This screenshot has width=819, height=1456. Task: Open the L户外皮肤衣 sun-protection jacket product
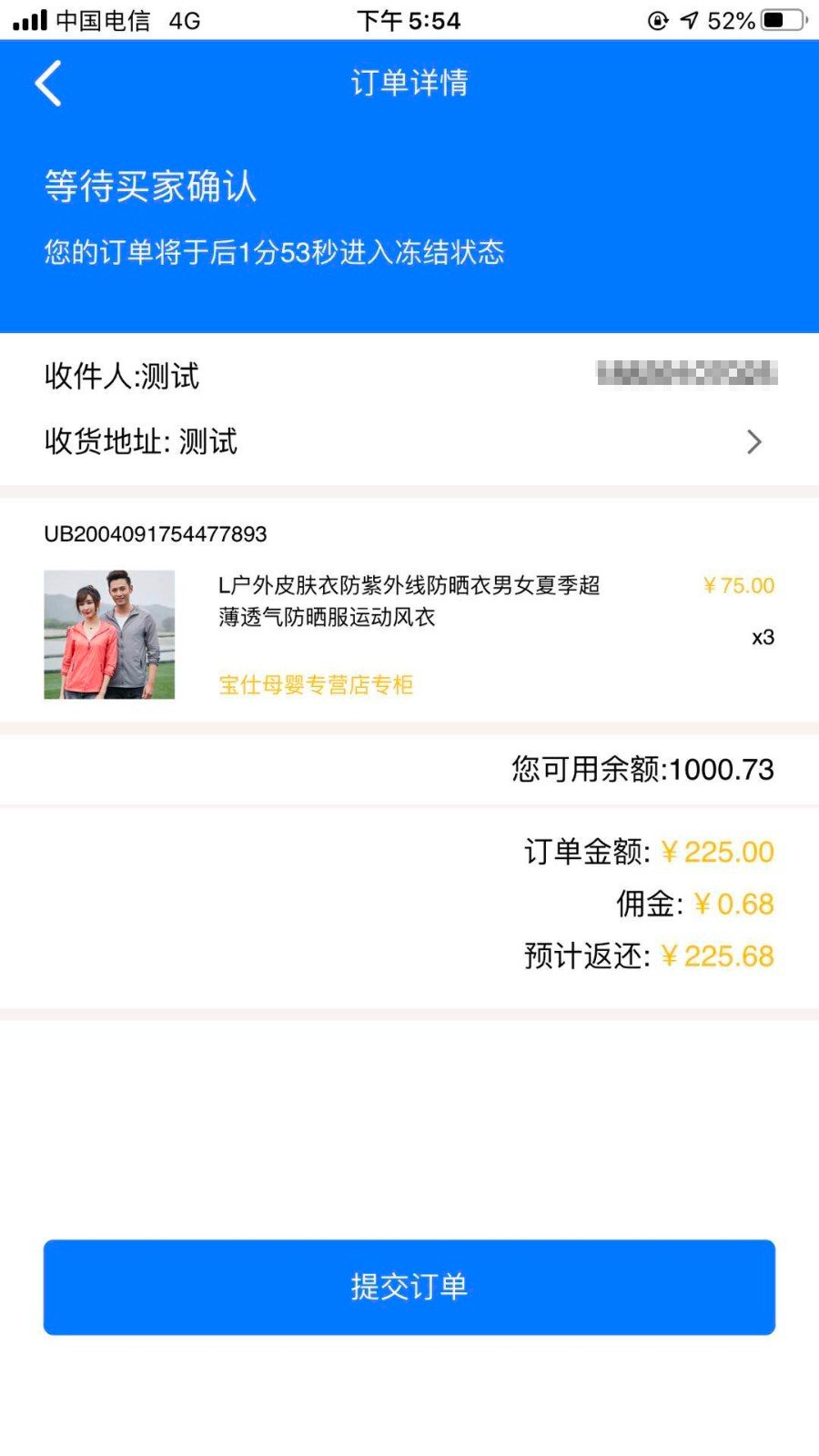409,601
